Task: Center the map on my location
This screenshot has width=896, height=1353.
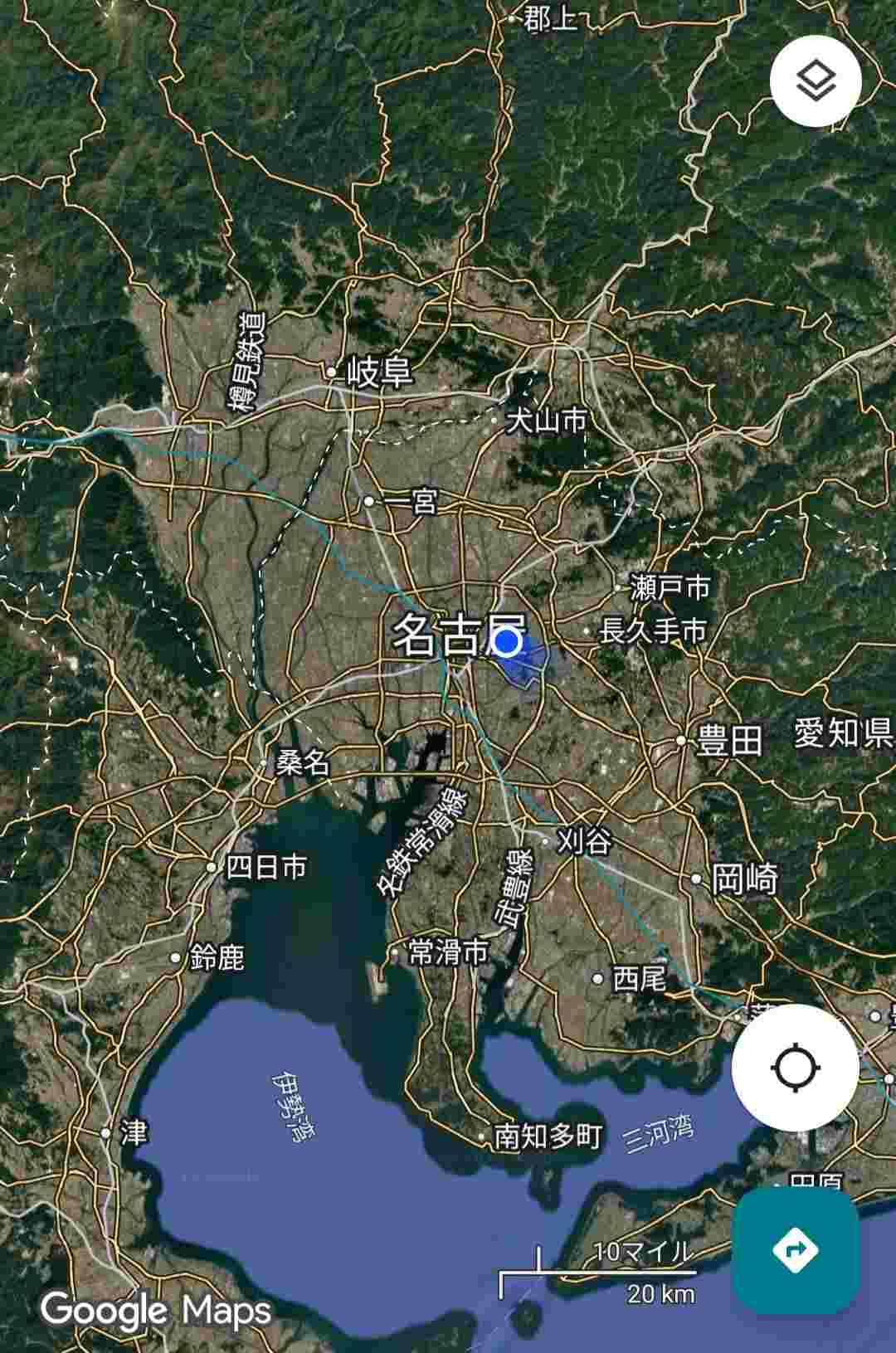Action: coord(796,1067)
